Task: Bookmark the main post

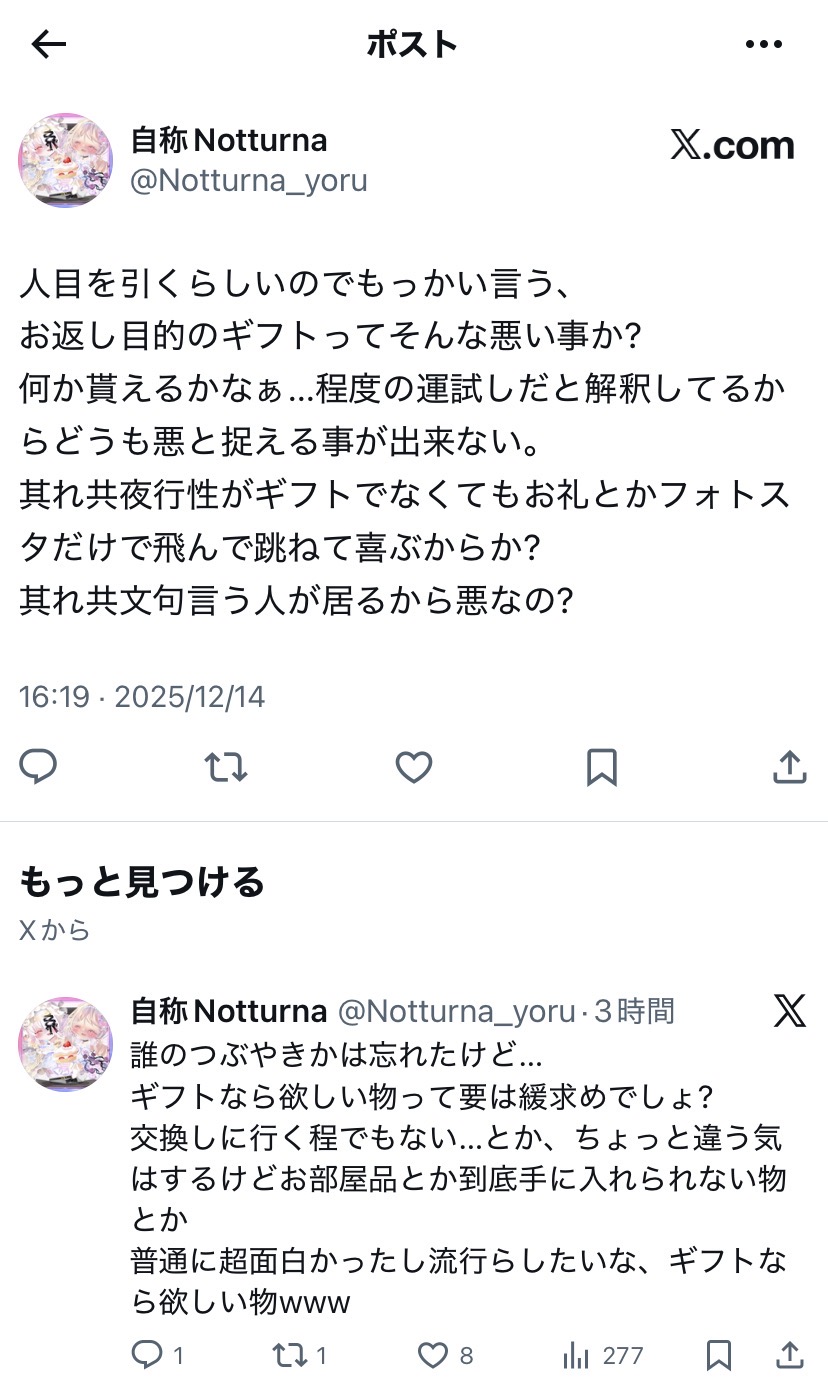Action: pyautogui.click(x=601, y=767)
